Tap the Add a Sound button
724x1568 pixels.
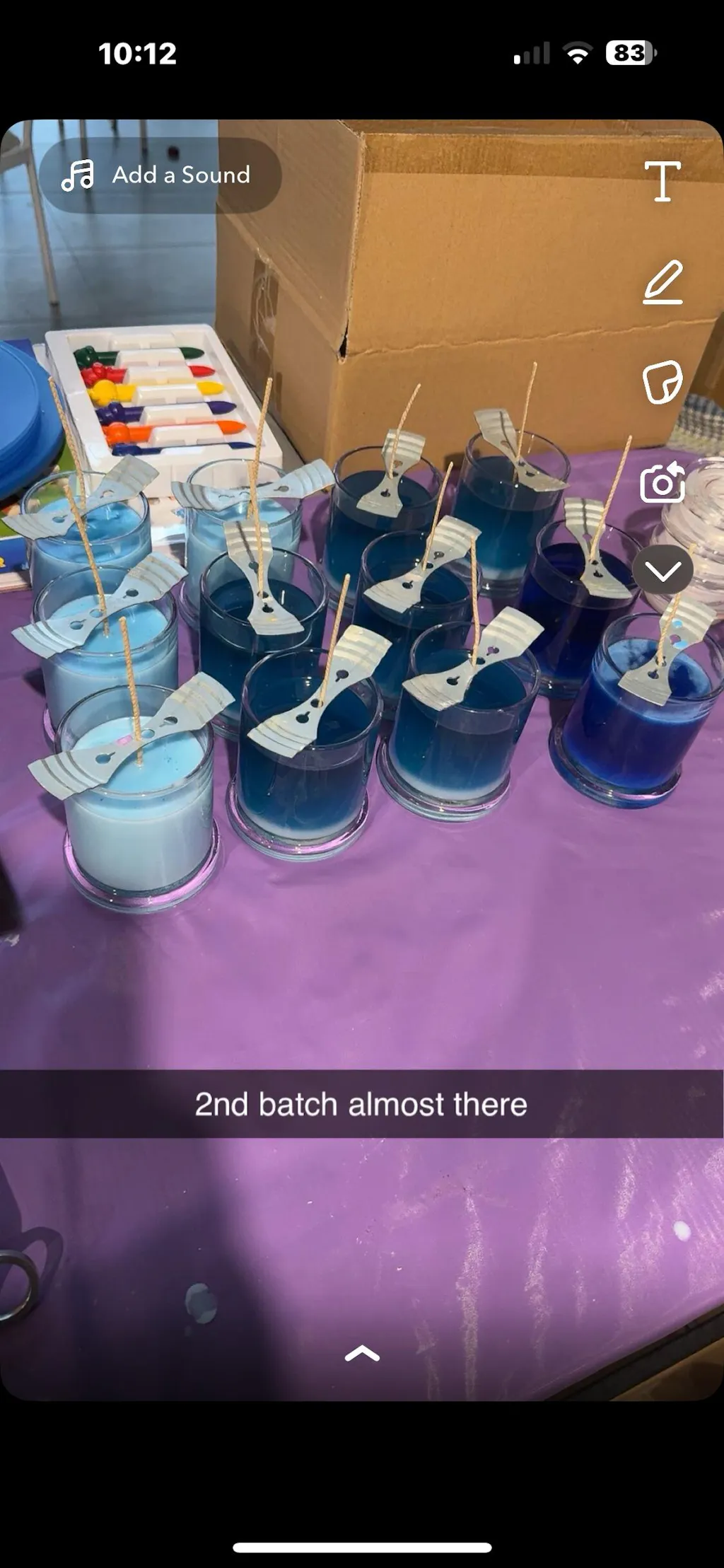pos(160,175)
